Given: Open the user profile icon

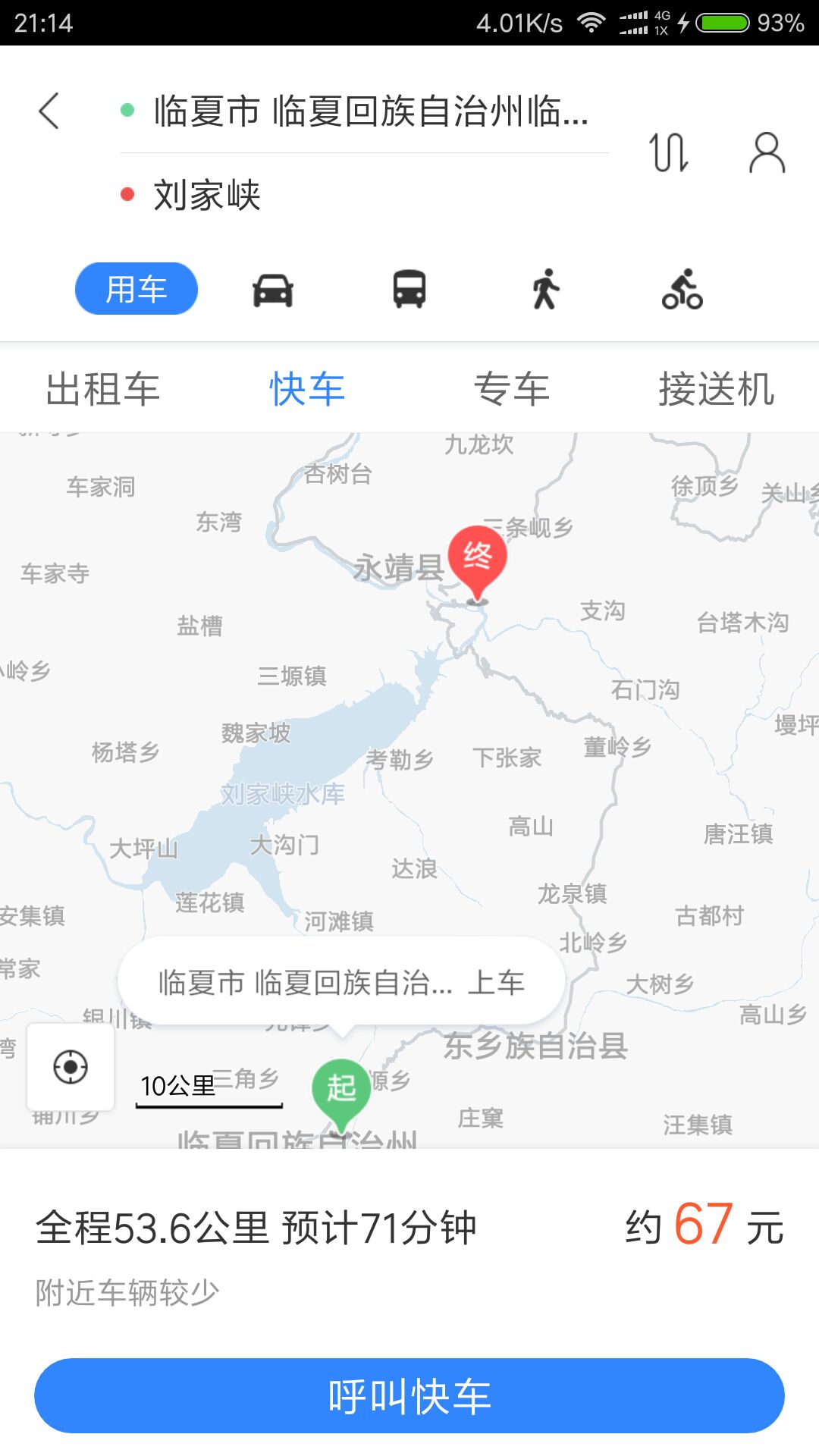Looking at the screenshot, I should (767, 152).
